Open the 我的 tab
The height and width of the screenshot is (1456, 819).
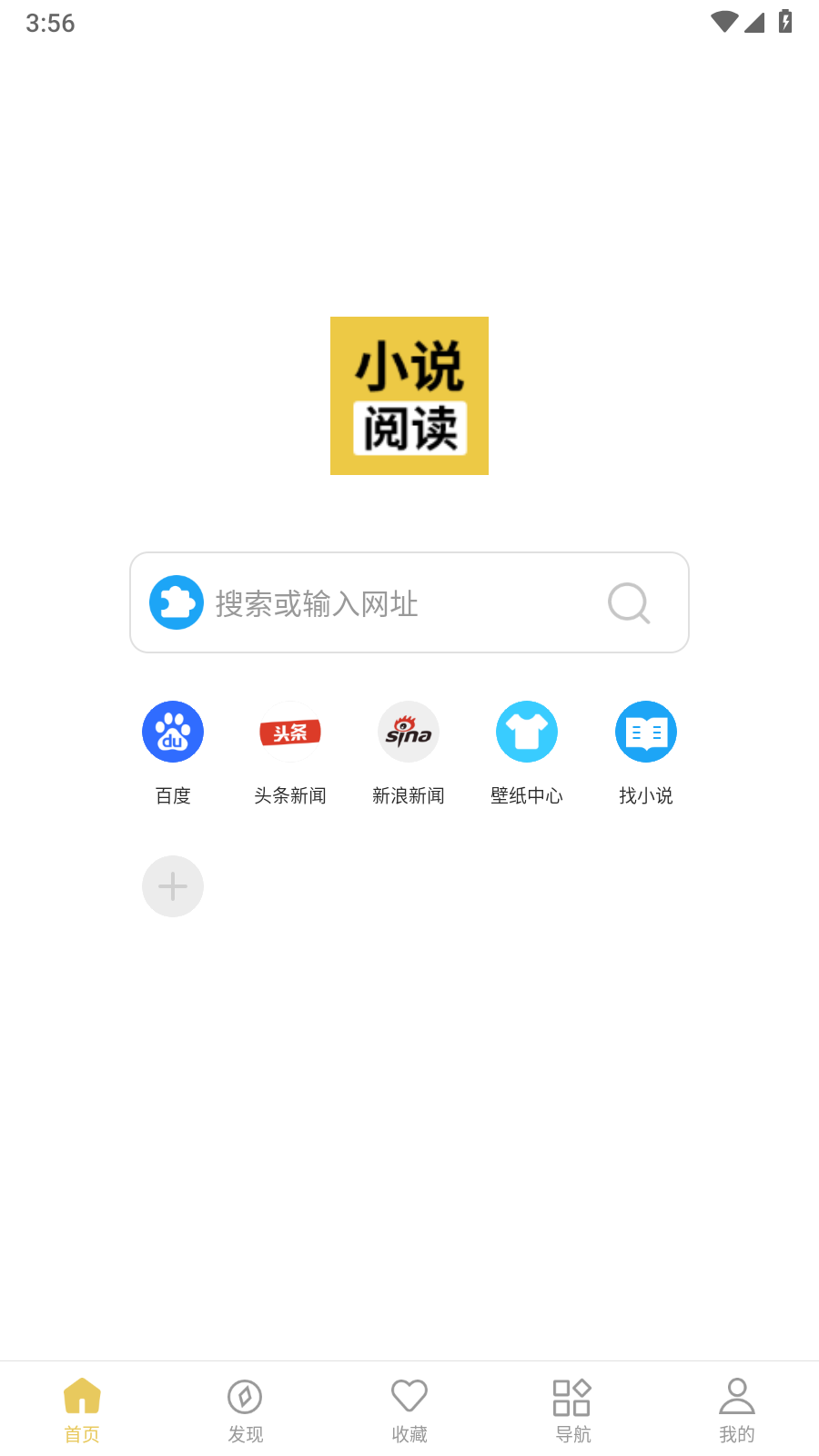coord(736,1409)
